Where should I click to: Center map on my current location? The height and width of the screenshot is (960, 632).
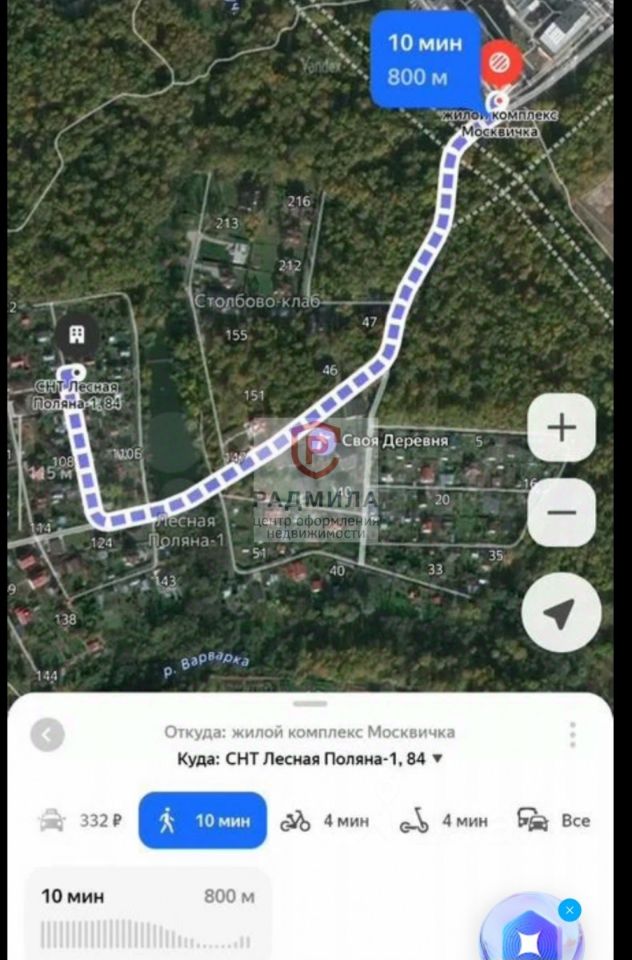(561, 614)
